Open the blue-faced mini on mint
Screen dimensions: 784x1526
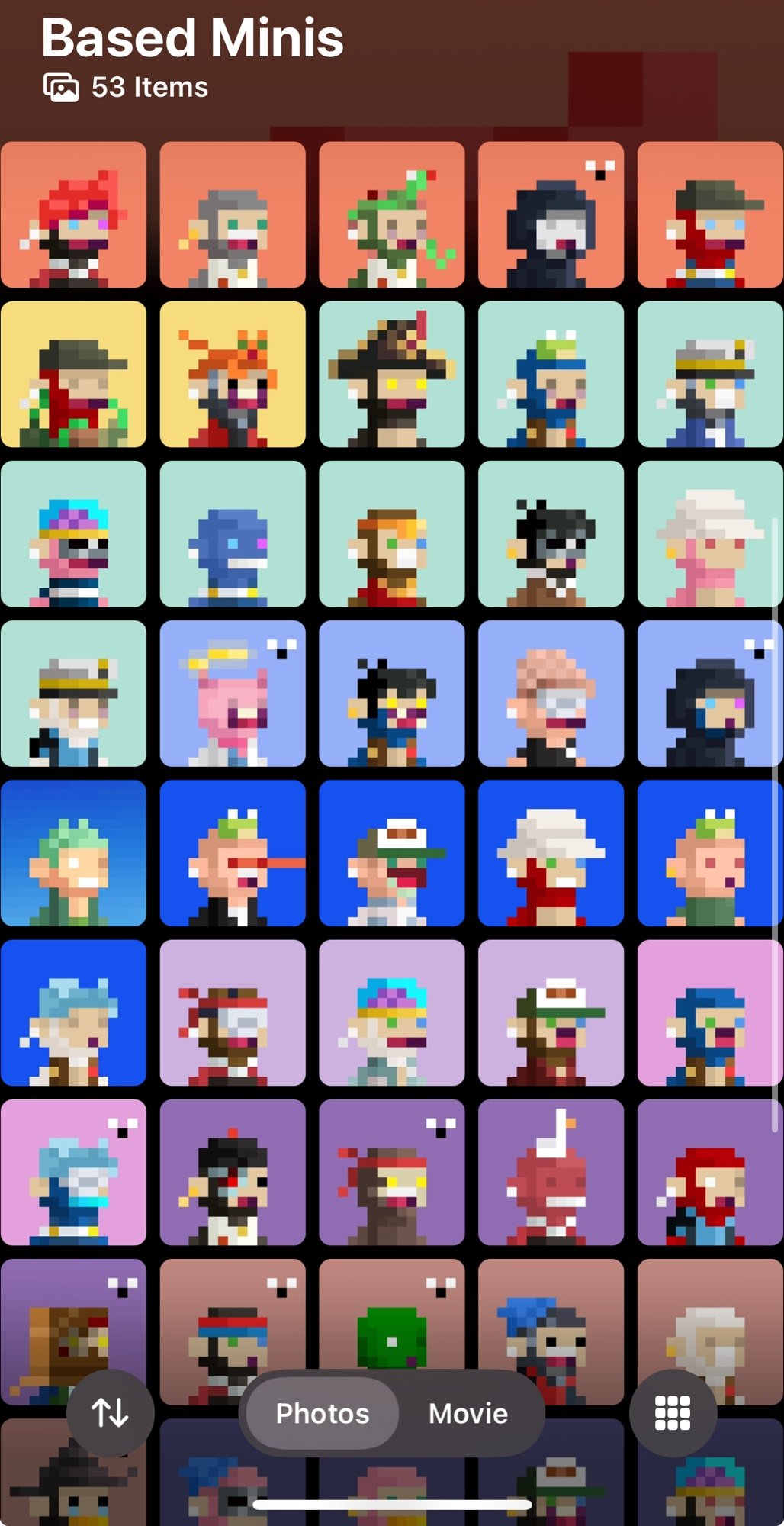(232, 533)
